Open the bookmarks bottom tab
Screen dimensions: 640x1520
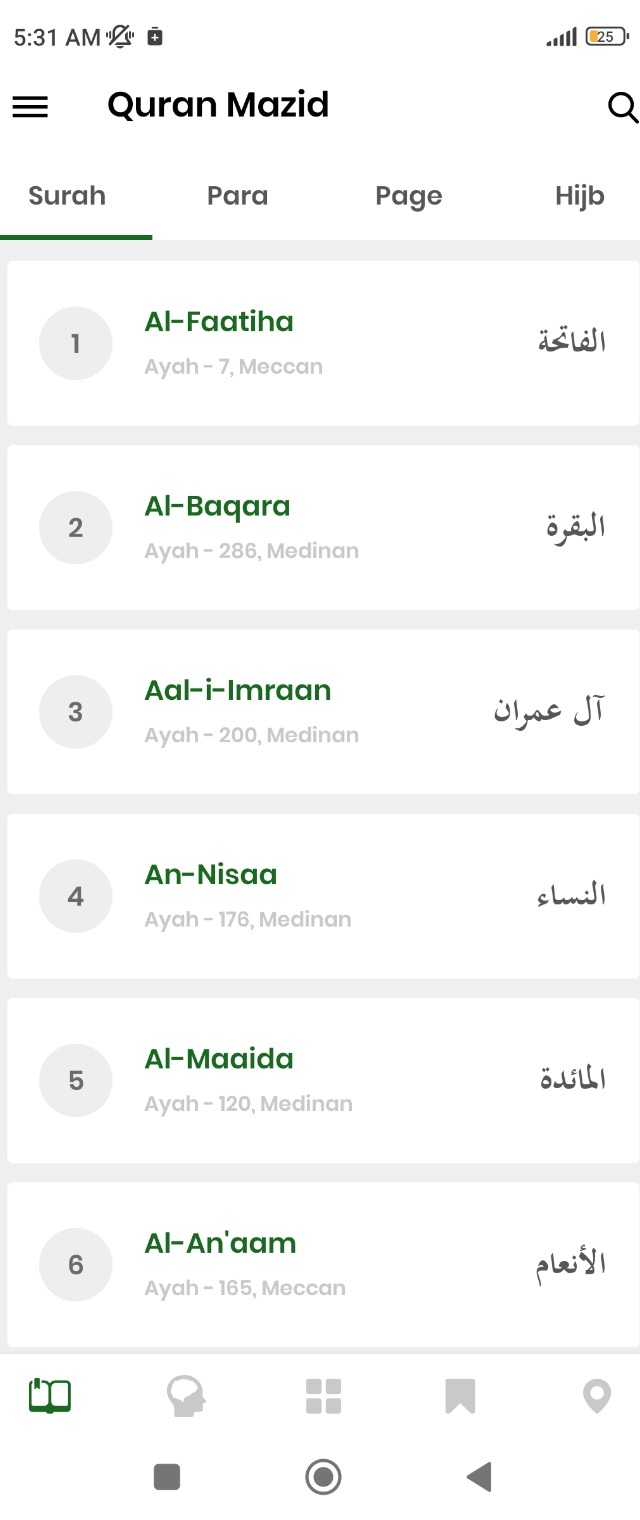(x=460, y=1396)
